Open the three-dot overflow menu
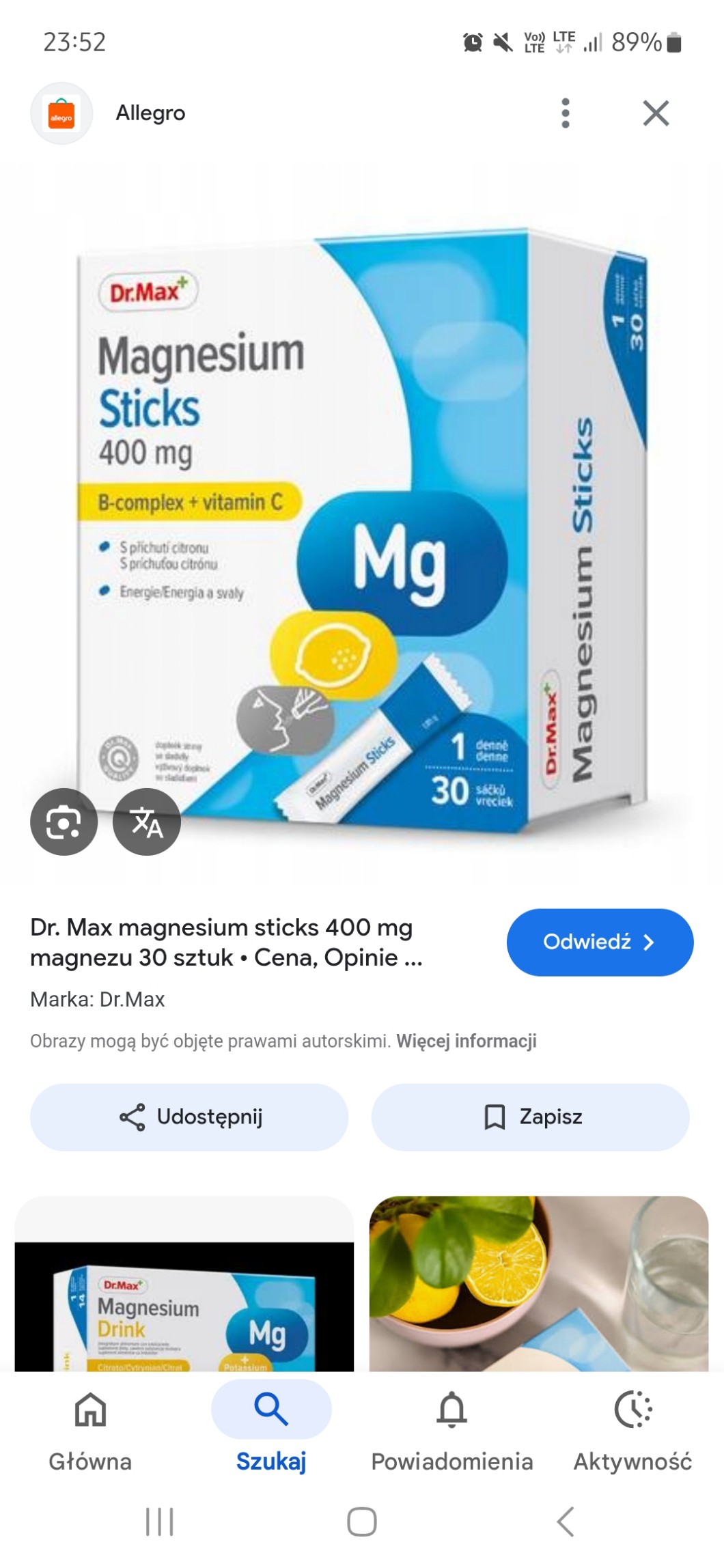724x1568 pixels. coord(565,113)
